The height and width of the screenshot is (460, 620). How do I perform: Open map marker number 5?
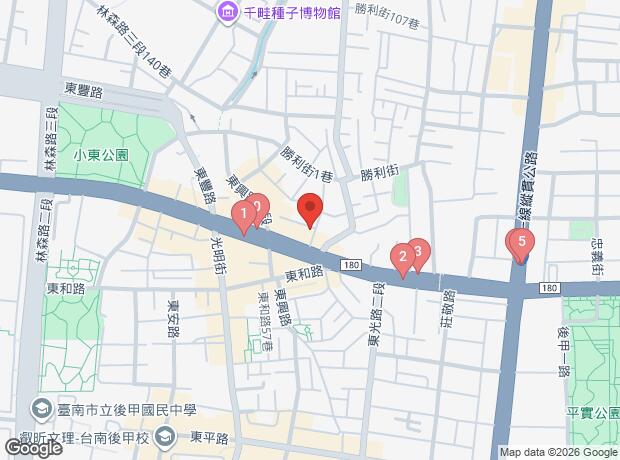tap(522, 244)
